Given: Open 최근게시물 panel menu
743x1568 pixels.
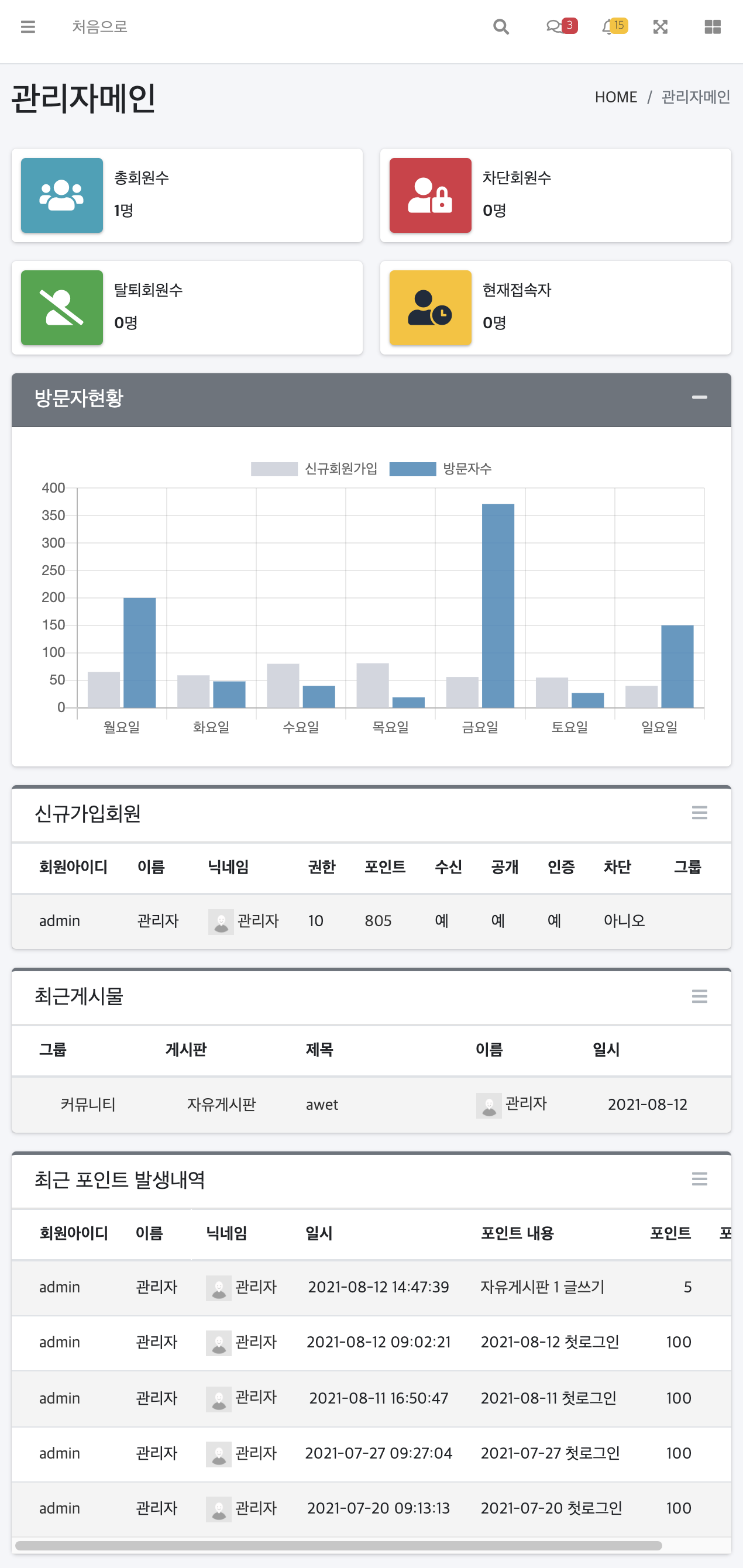Looking at the screenshot, I should point(699,996).
